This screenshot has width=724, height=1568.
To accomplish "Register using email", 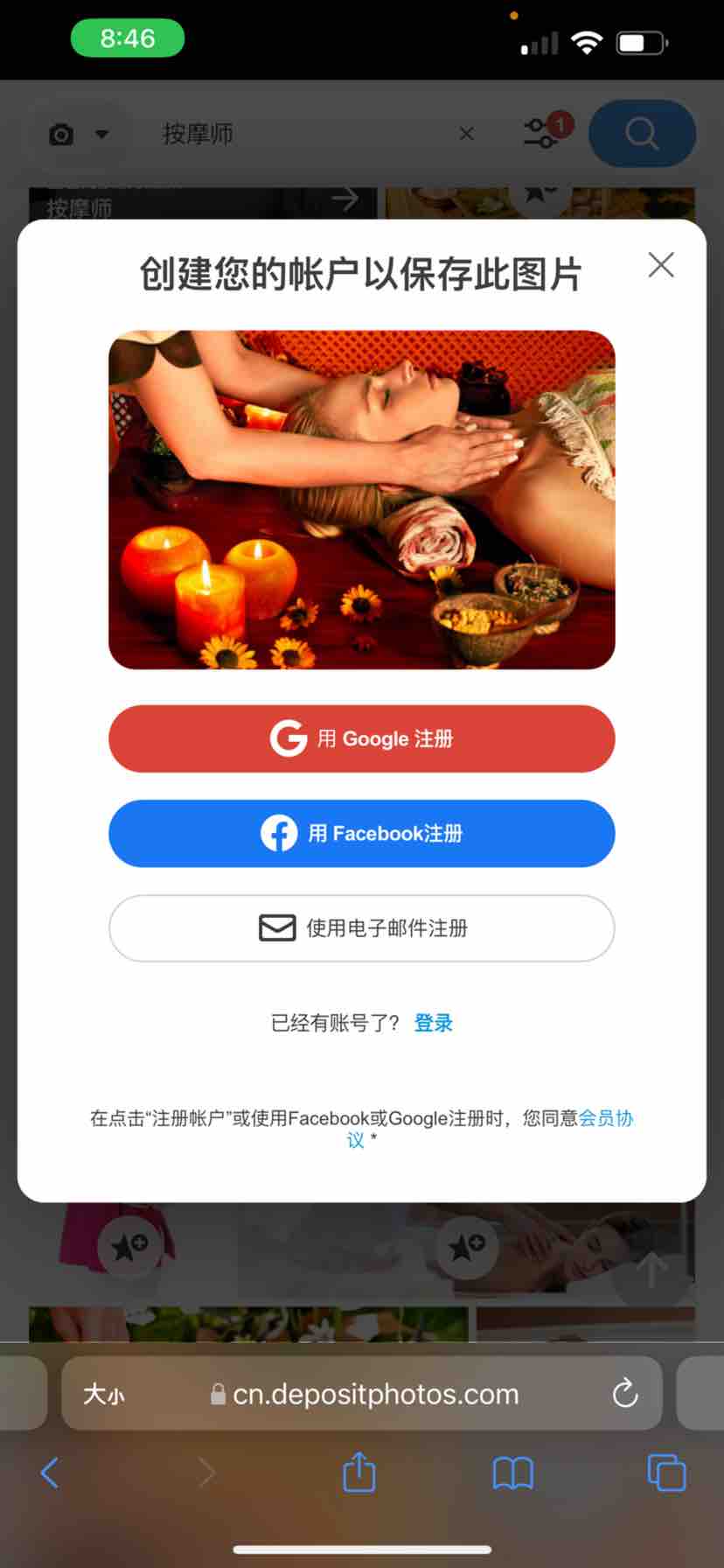I will [361, 927].
